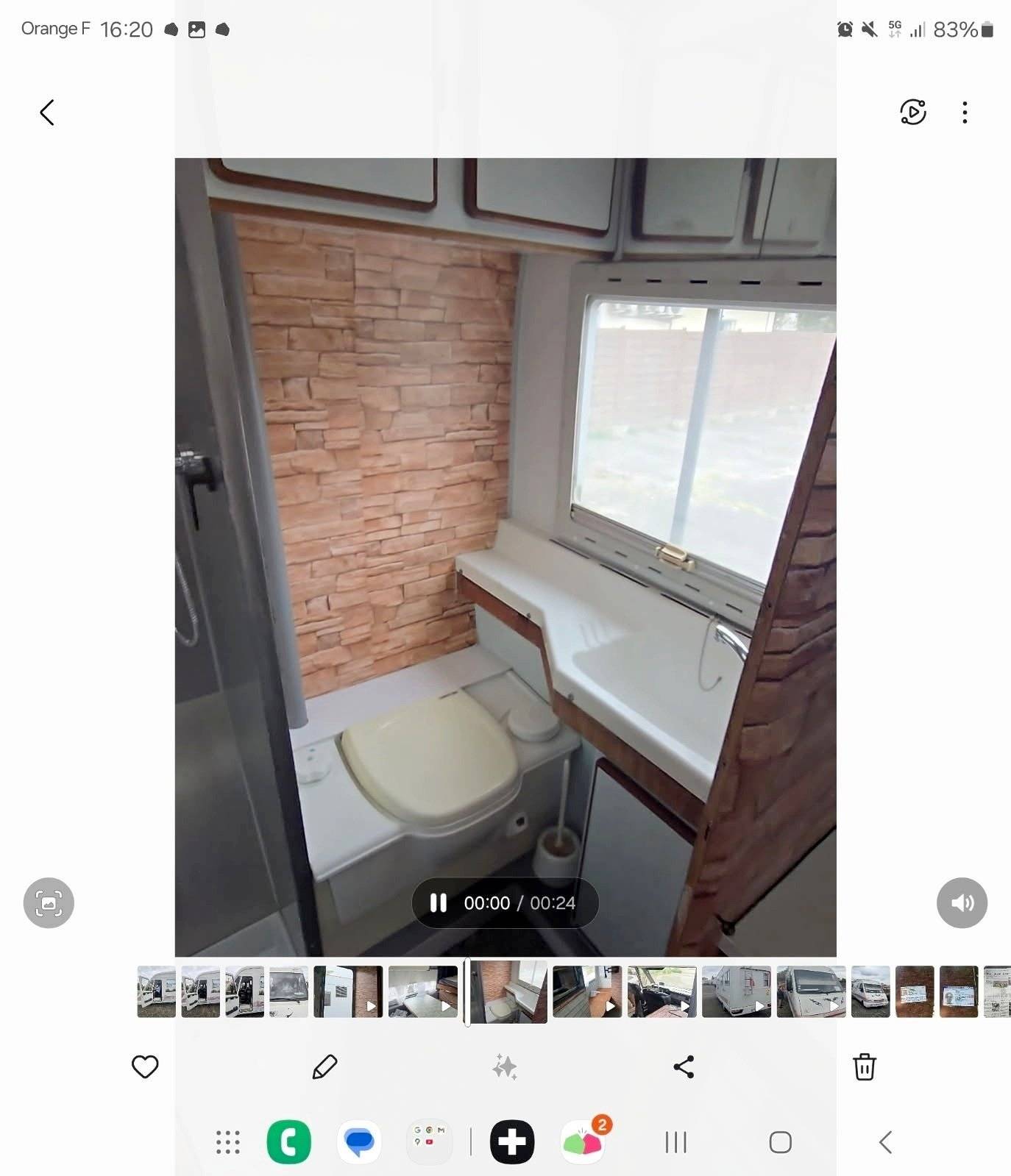Open the three-dot more options menu
This screenshot has height=1176, width=1011.
click(965, 113)
